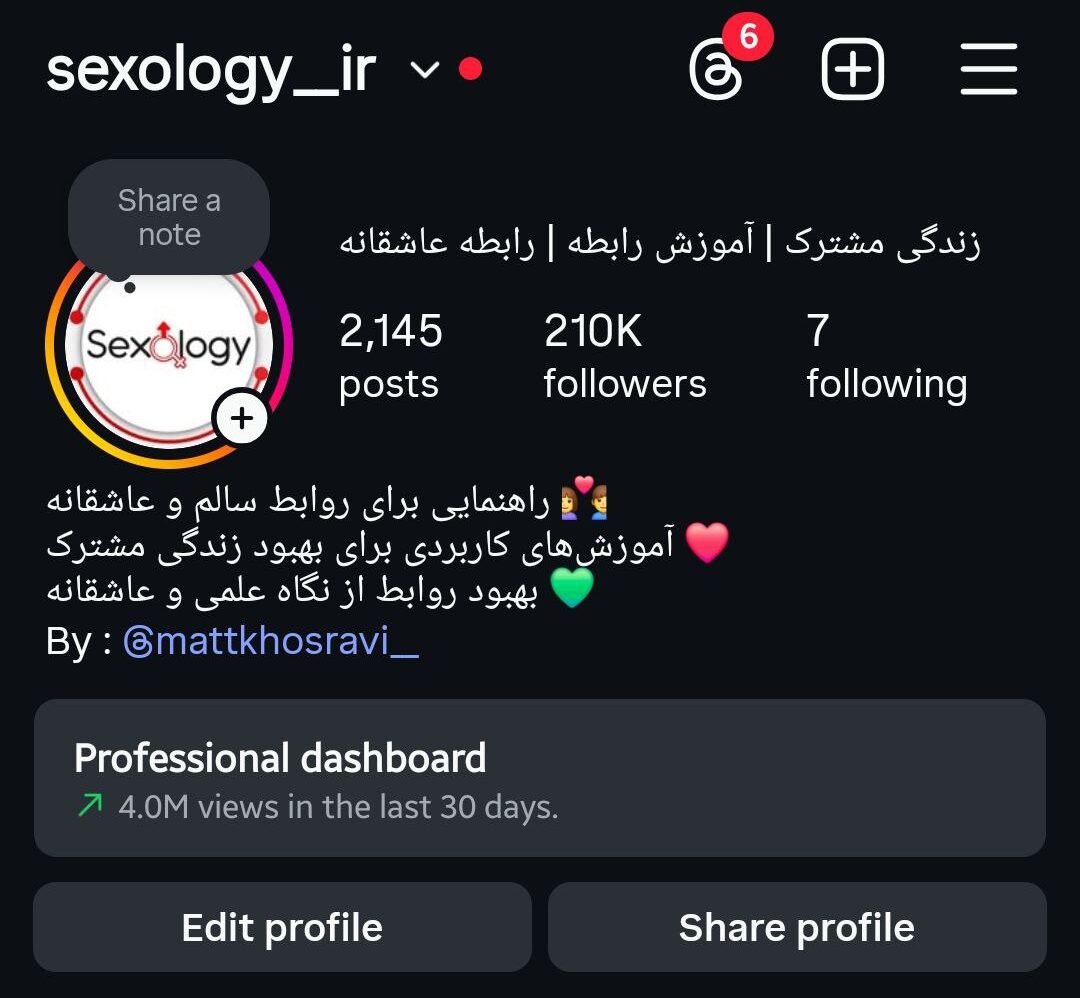Open the hamburger settings menu
The height and width of the screenshot is (998, 1080).
tap(988, 70)
